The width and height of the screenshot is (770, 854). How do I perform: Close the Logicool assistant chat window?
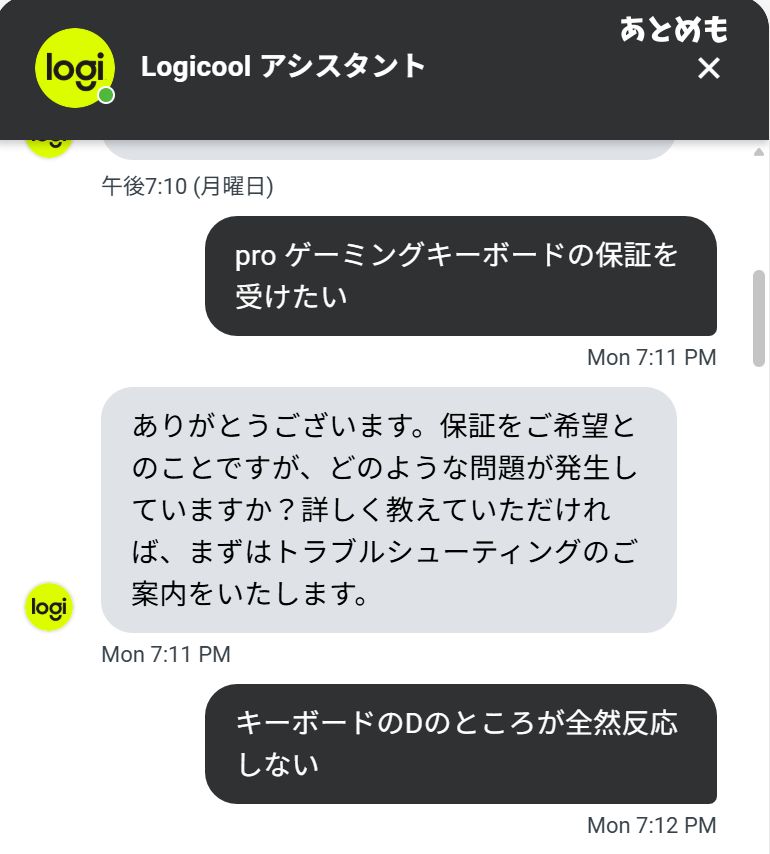click(x=708, y=69)
